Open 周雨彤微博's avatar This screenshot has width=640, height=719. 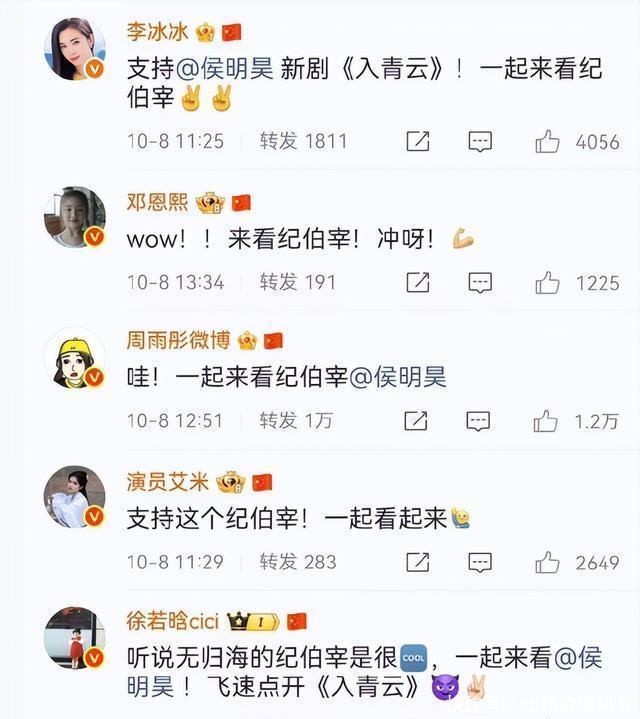75,356
